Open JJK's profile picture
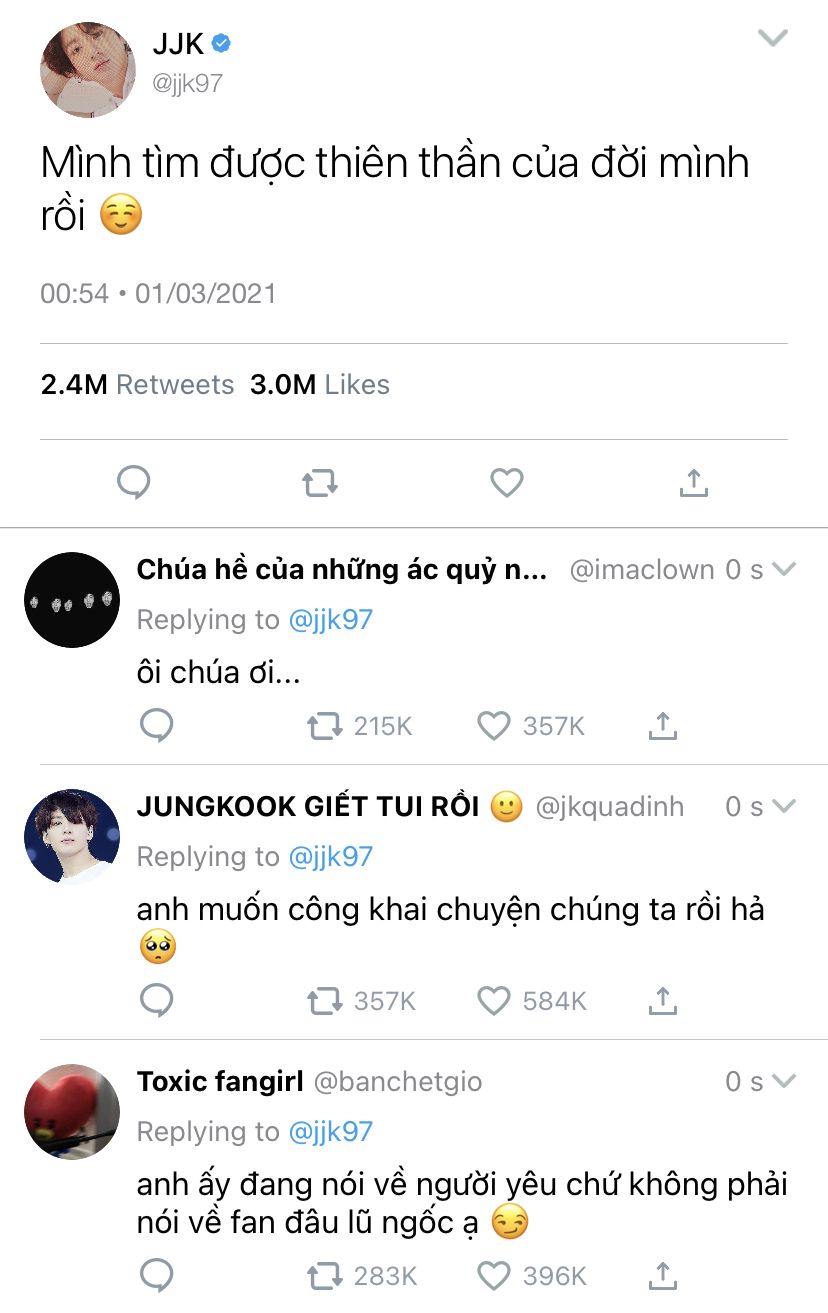 (87, 70)
